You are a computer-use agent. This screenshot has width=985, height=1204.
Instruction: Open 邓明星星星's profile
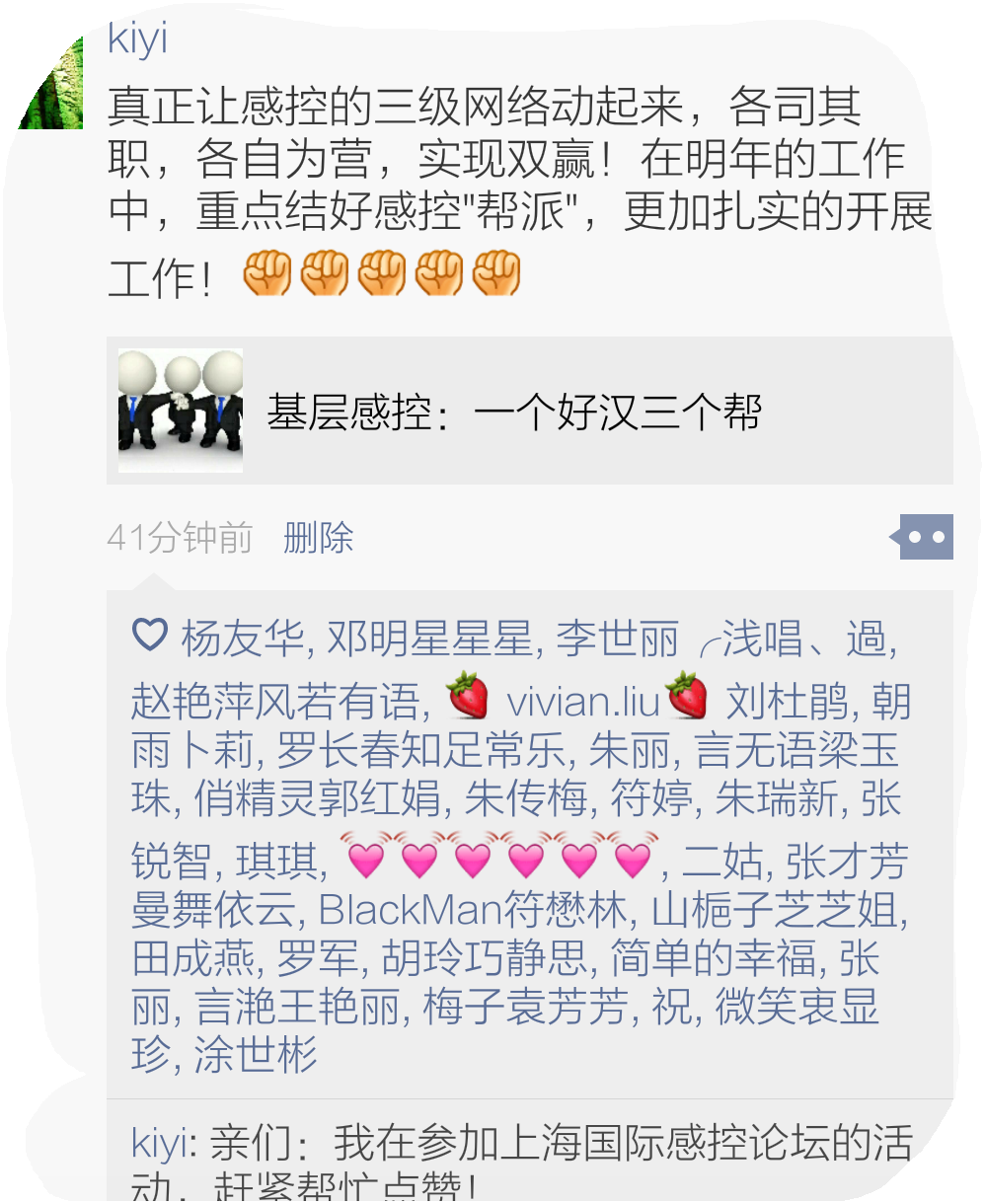pyautogui.click(x=429, y=640)
